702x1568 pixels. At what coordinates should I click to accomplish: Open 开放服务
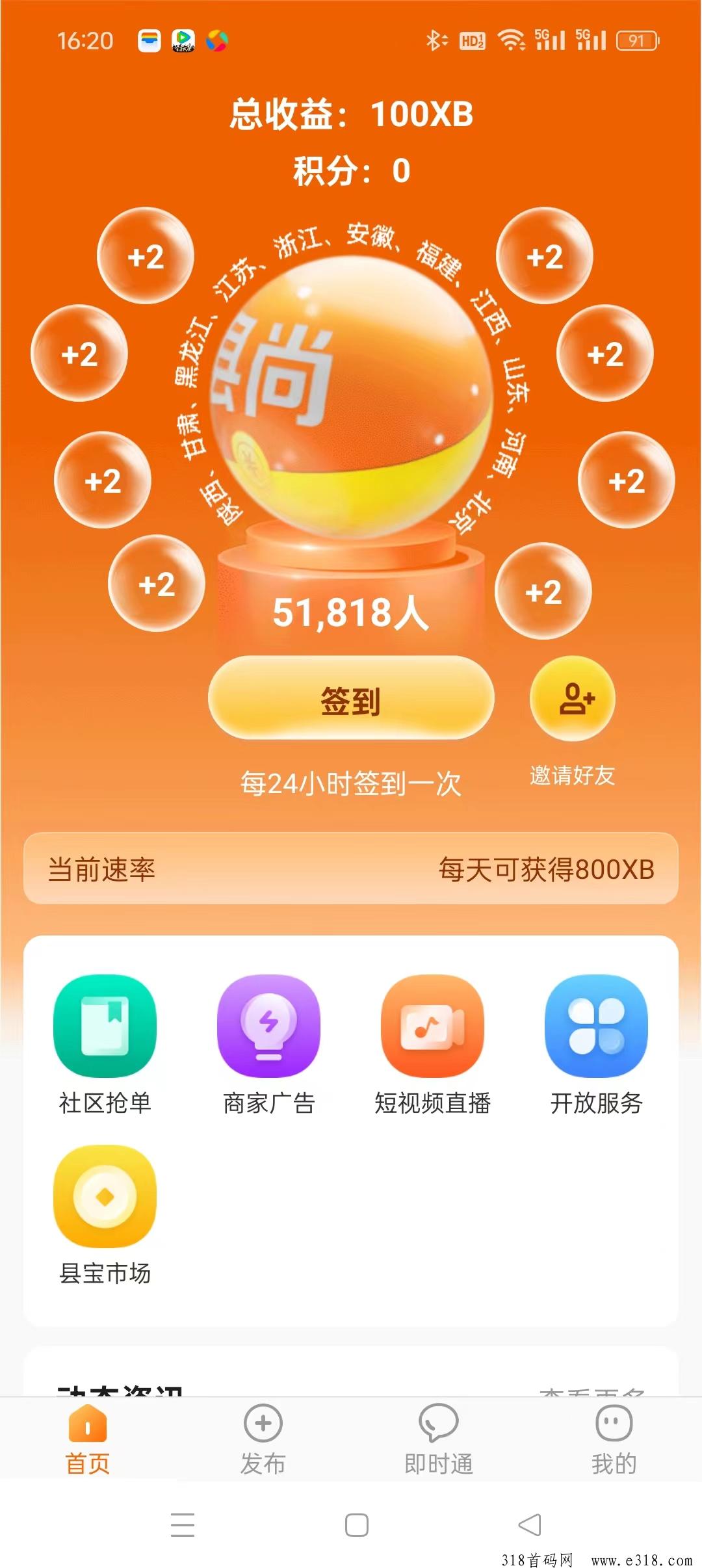click(x=596, y=1045)
